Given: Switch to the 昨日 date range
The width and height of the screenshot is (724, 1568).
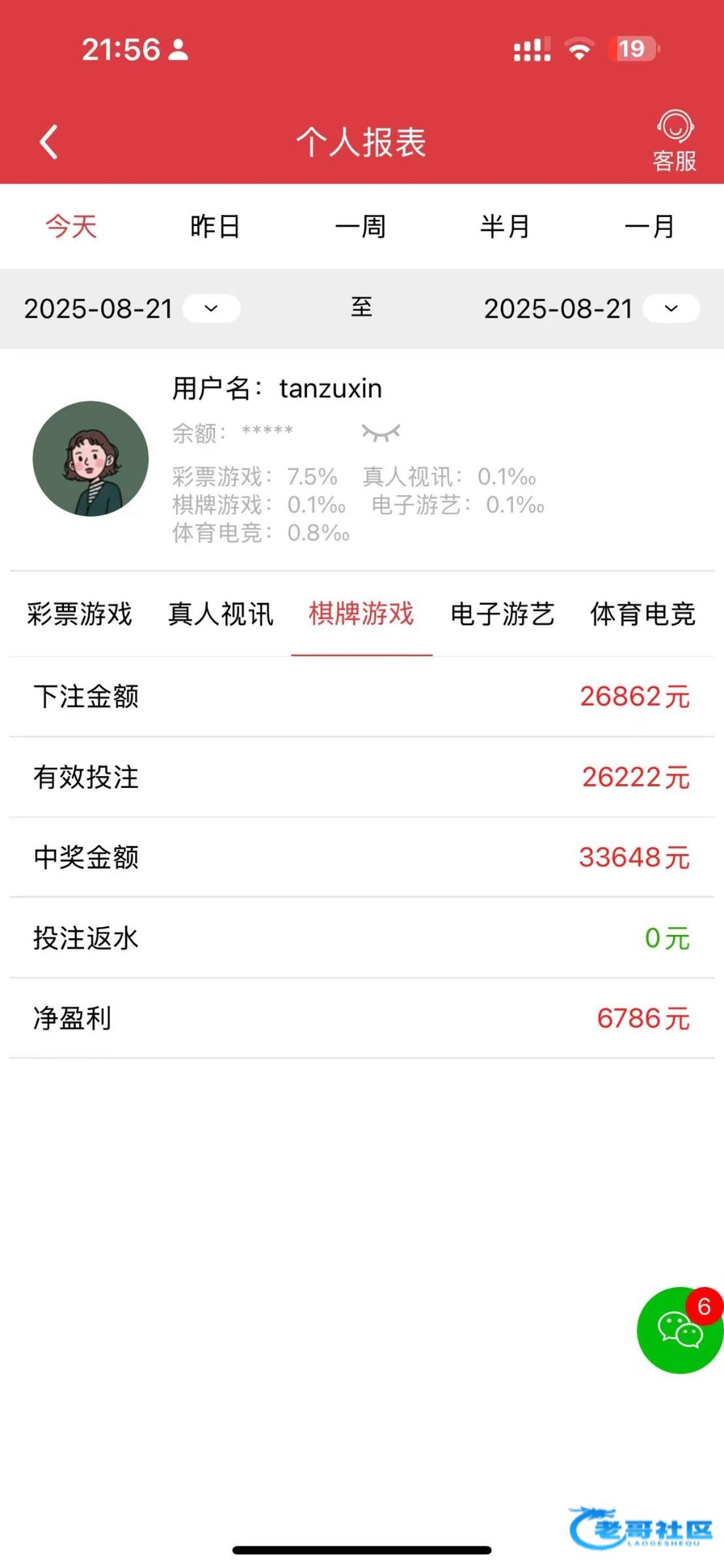Looking at the screenshot, I should click(x=216, y=227).
